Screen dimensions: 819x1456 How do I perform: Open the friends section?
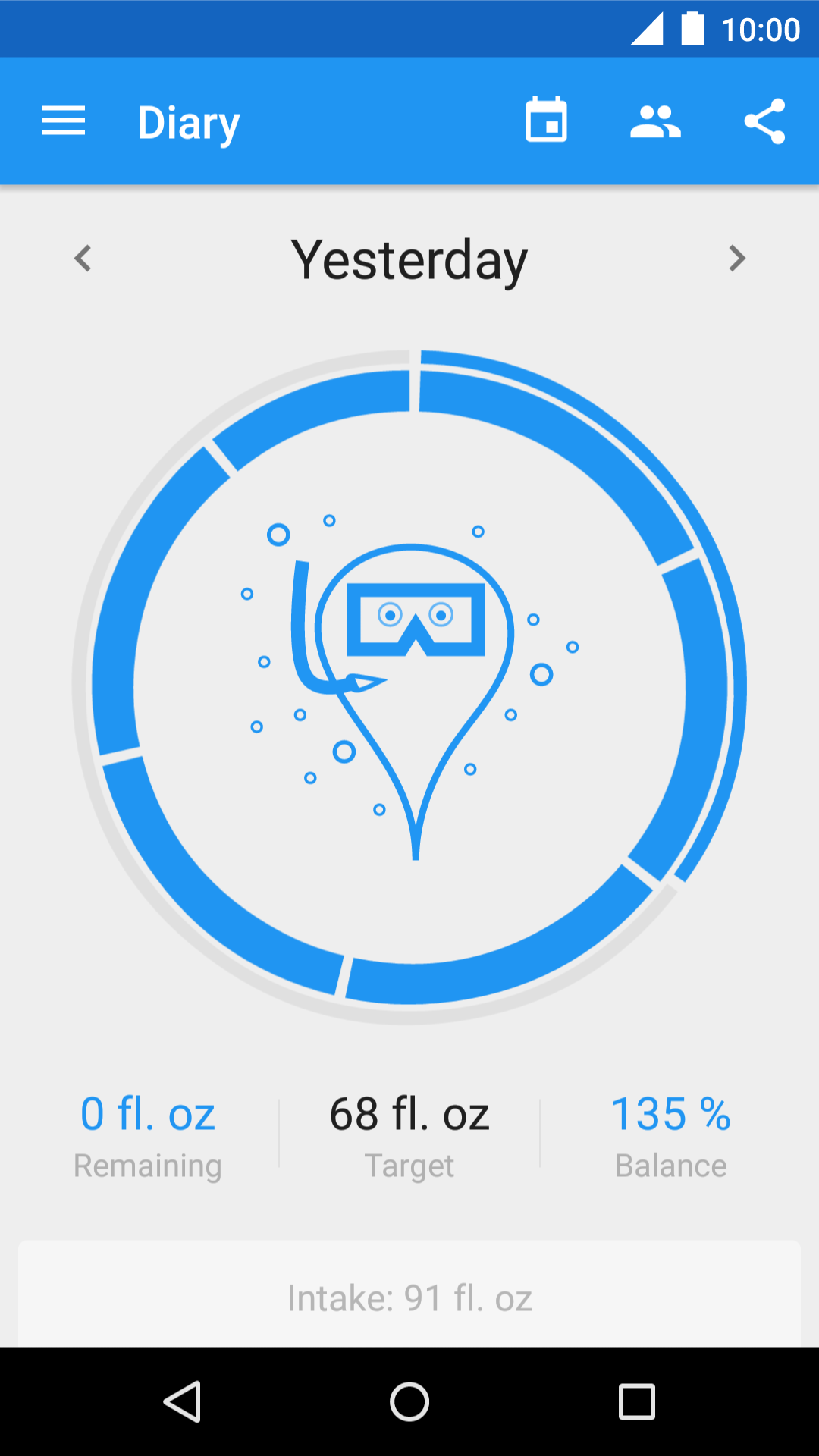tap(656, 121)
